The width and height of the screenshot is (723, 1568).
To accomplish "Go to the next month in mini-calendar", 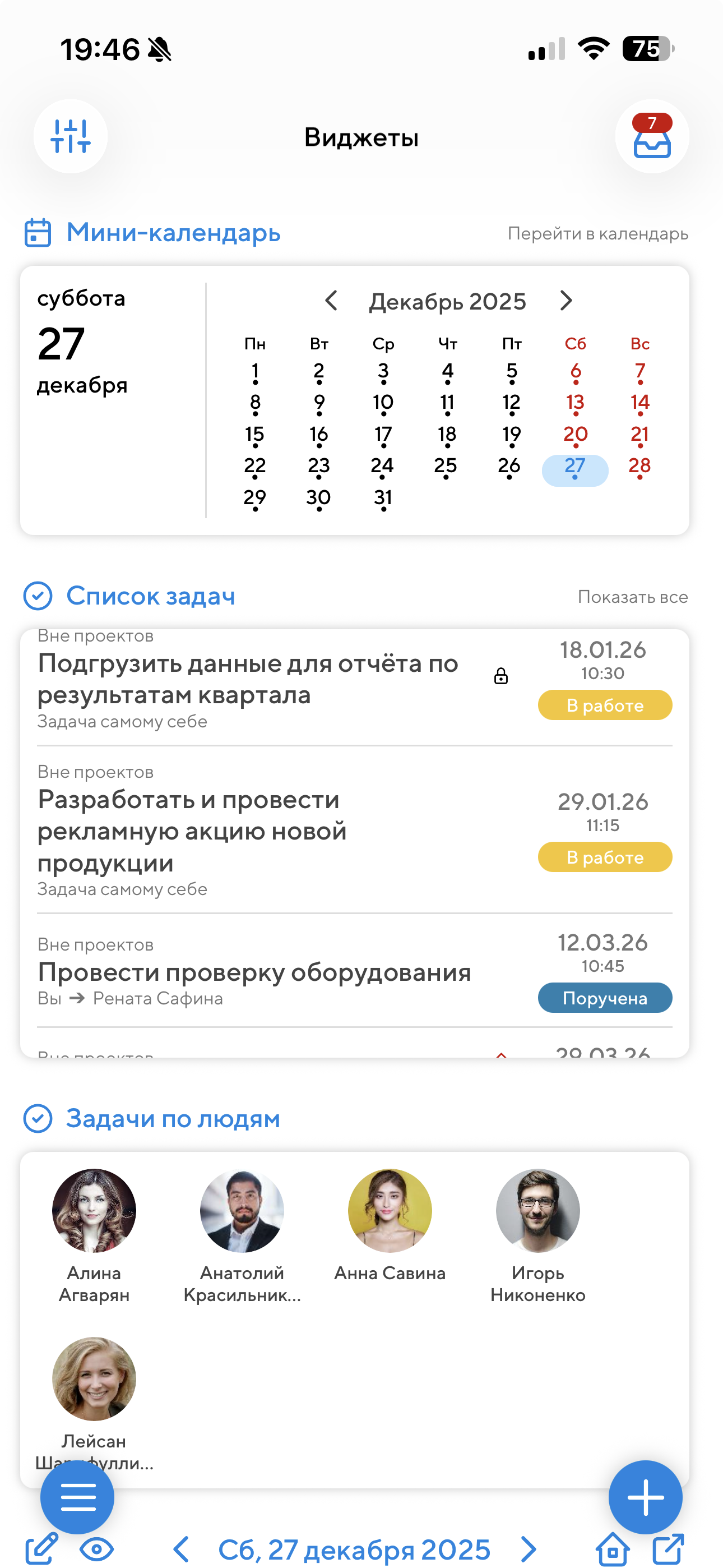I will pos(566,301).
